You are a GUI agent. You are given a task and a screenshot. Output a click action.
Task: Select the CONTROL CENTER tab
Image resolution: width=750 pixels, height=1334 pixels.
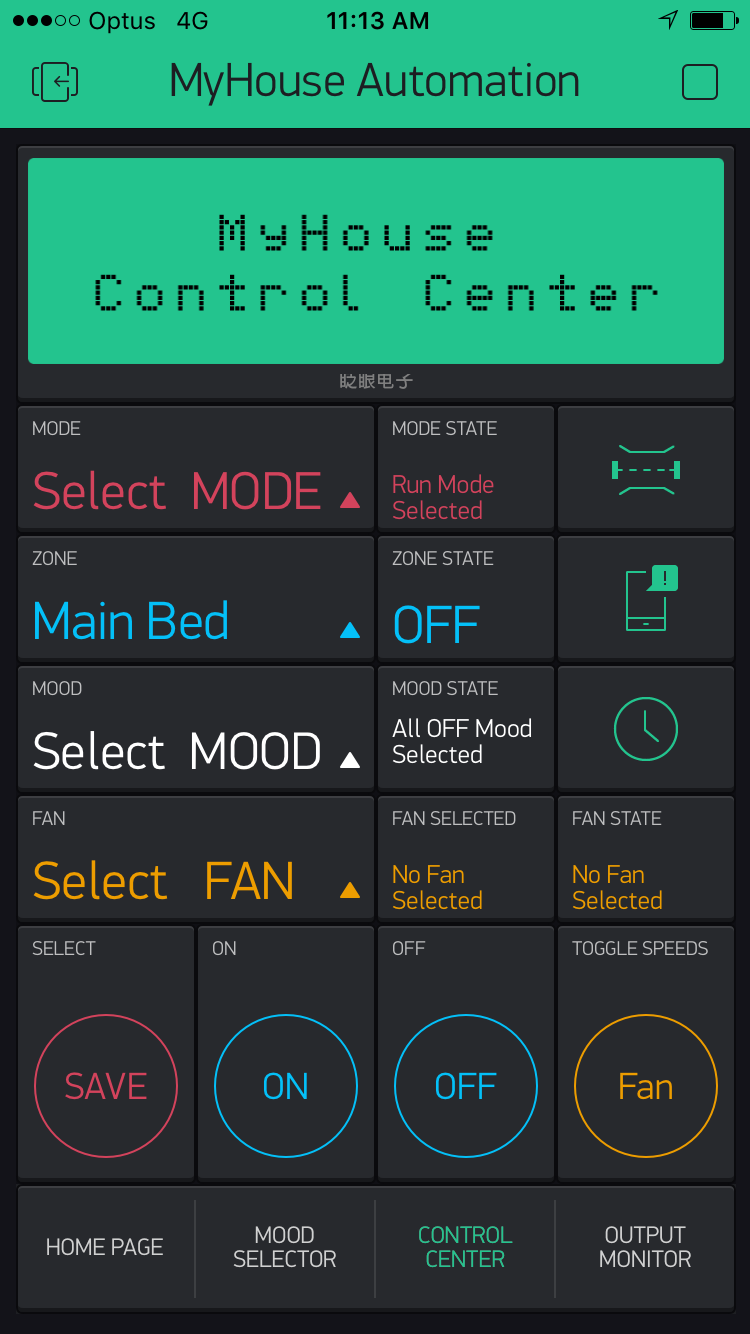coord(465,1247)
